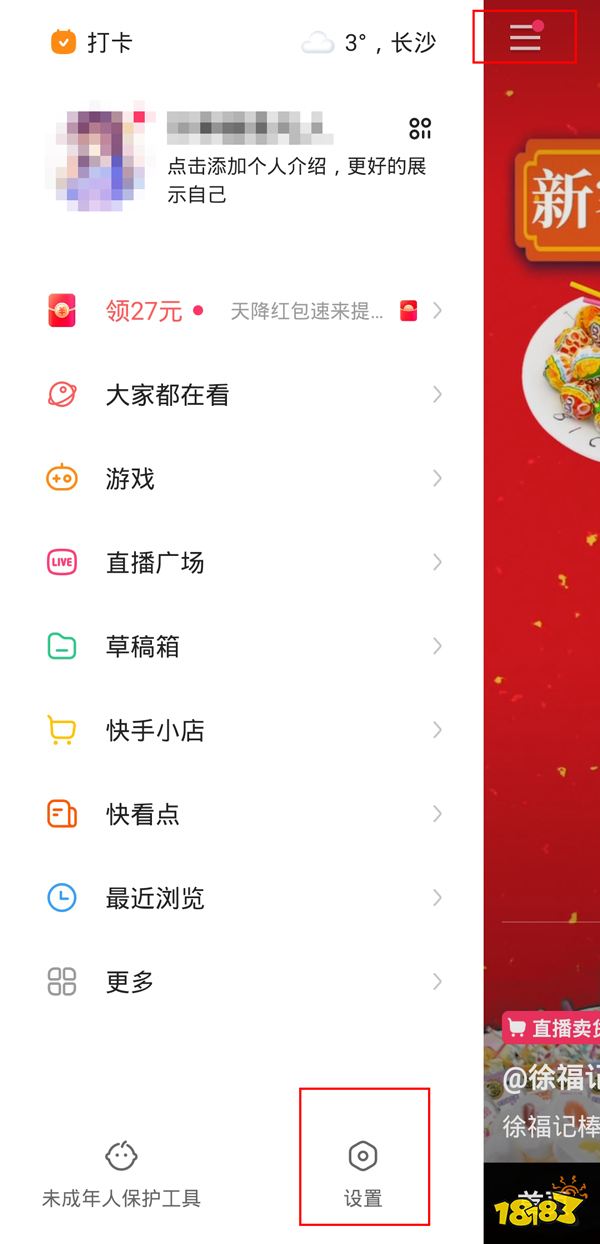Open the weather info for 长沙
Screen dimensions: 600x1244
pyautogui.click(x=370, y=43)
